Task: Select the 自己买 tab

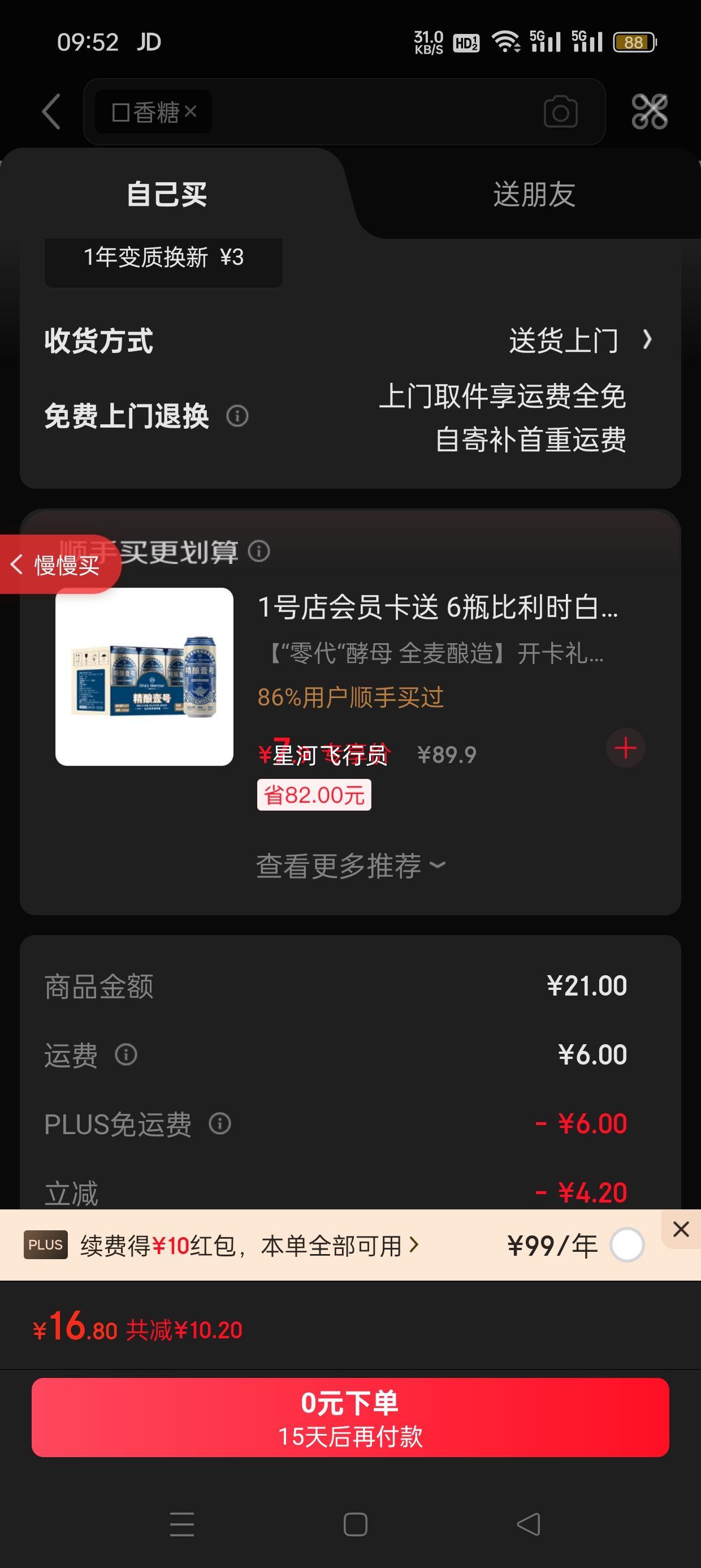Action: [x=167, y=195]
